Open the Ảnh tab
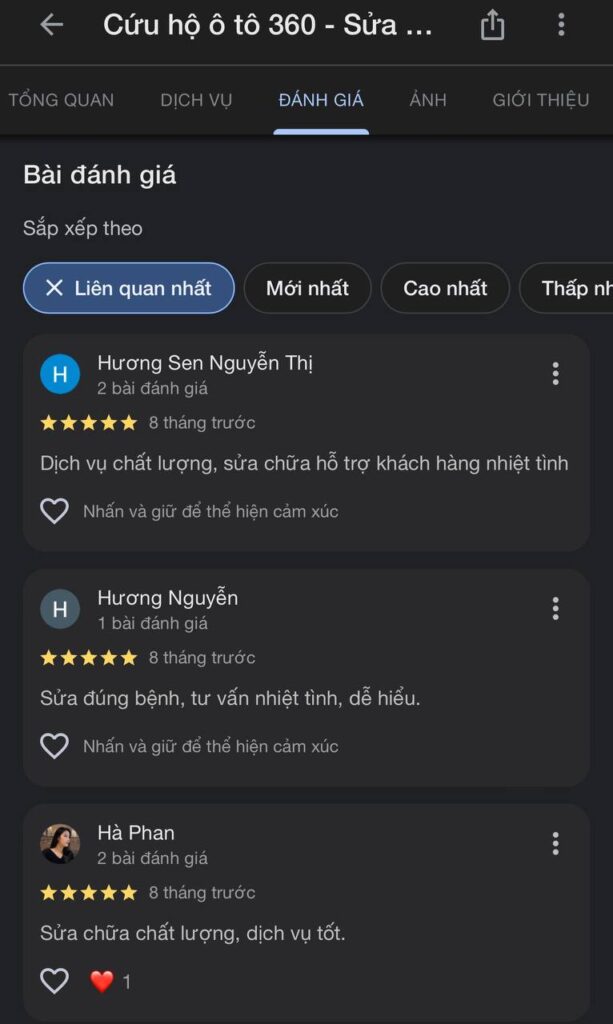The image size is (613, 1024). point(428,100)
